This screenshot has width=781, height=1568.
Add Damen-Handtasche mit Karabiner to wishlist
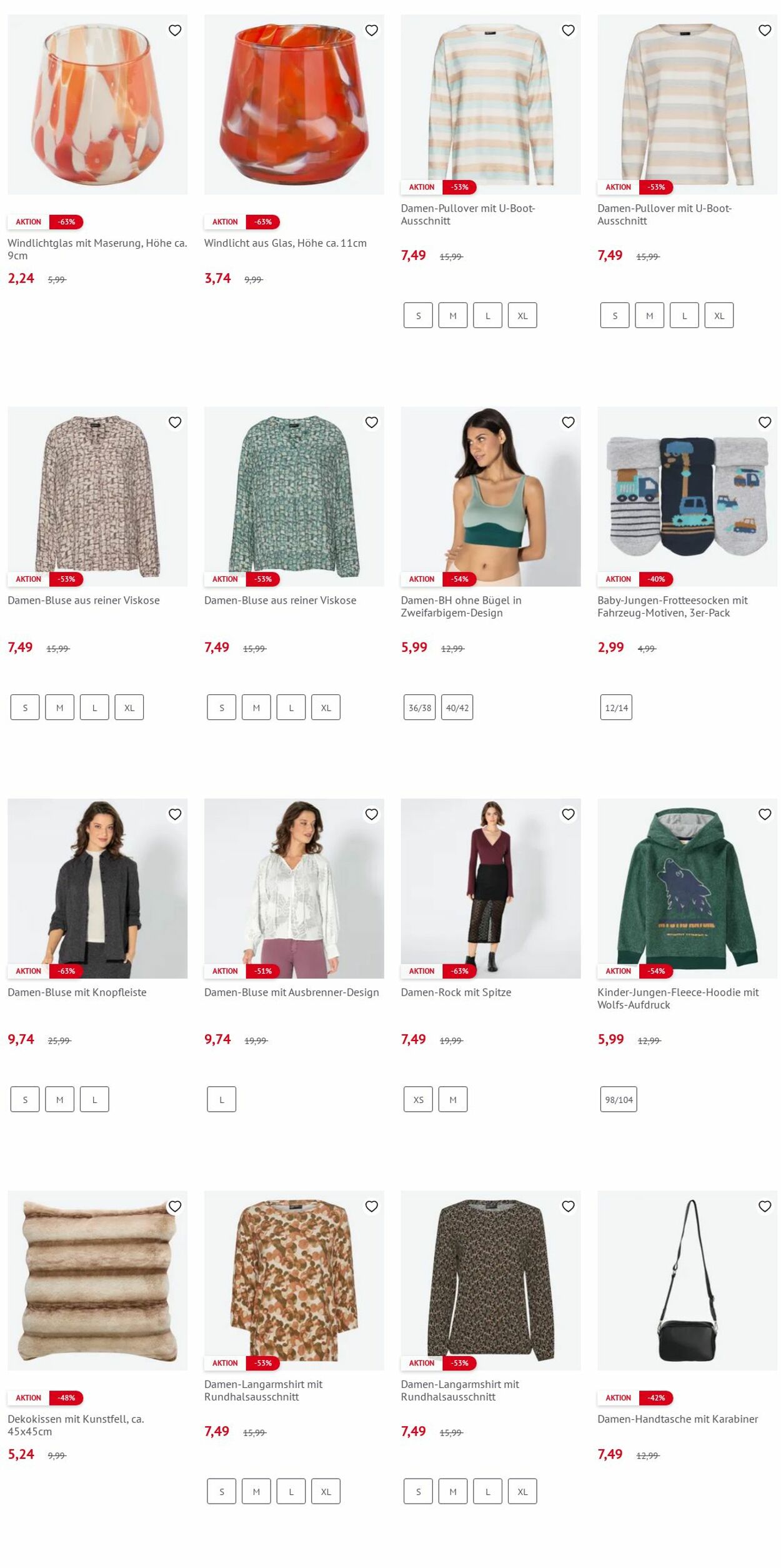pyautogui.click(x=765, y=1206)
